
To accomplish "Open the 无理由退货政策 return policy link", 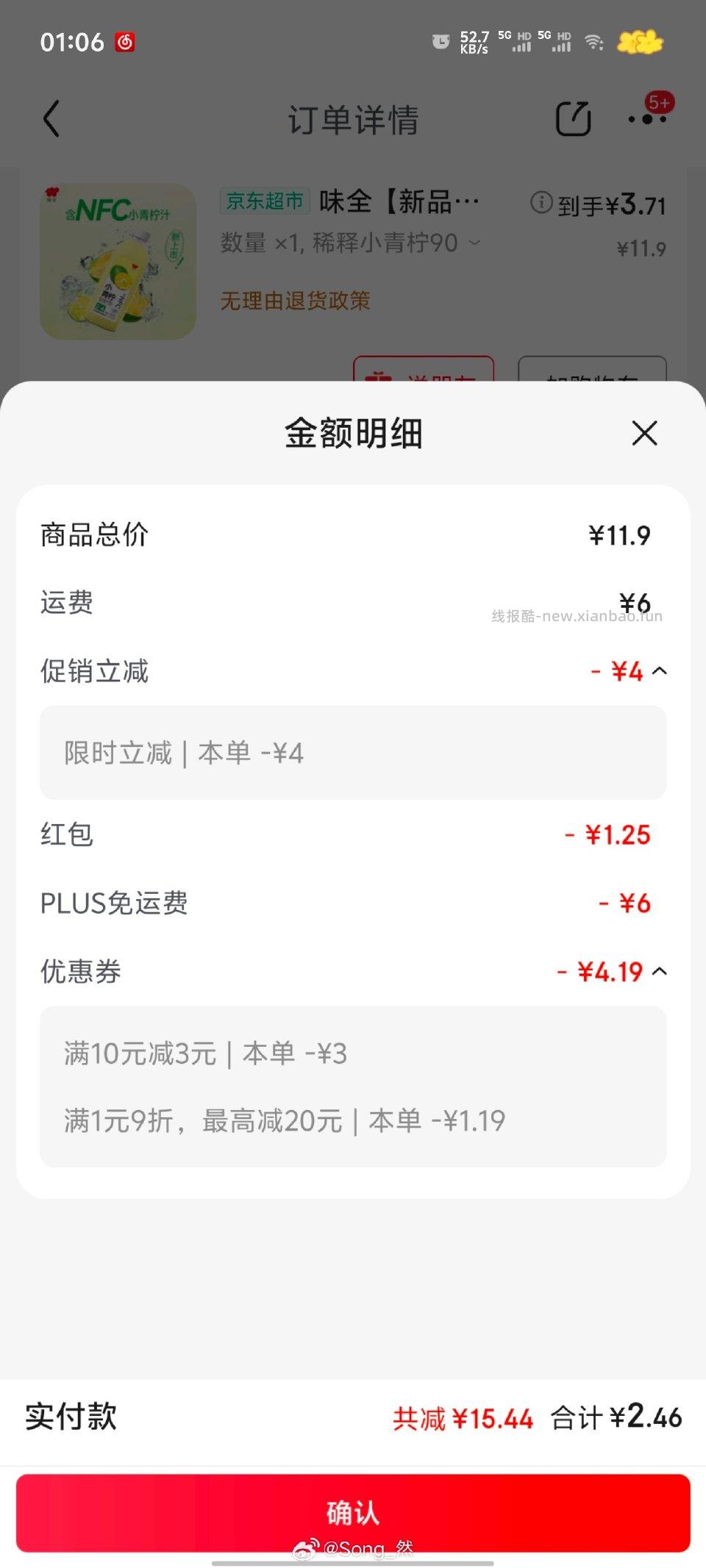I will tap(294, 301).
